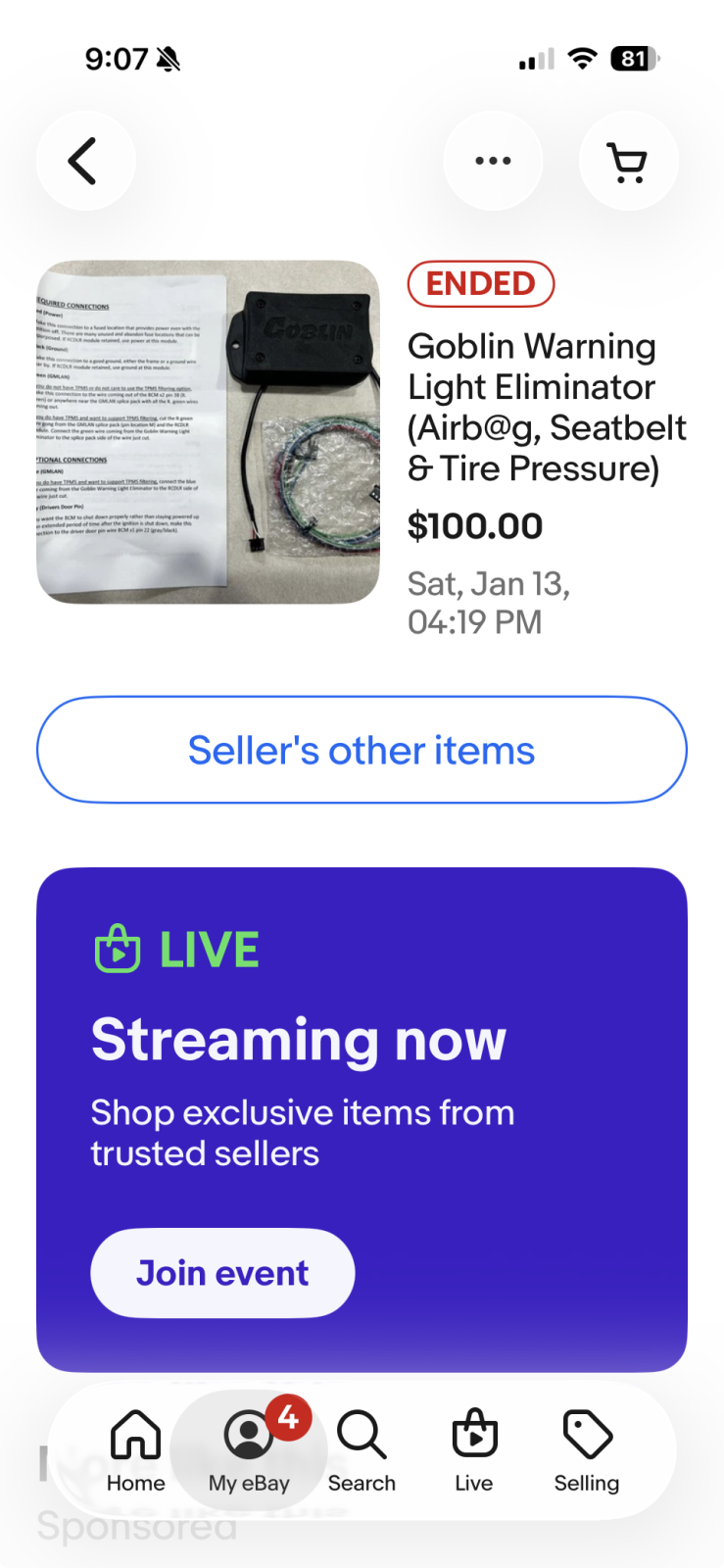Open the Streaming now live banner
Viewport: 724px width, 1568px height.
pos(362,1119)
